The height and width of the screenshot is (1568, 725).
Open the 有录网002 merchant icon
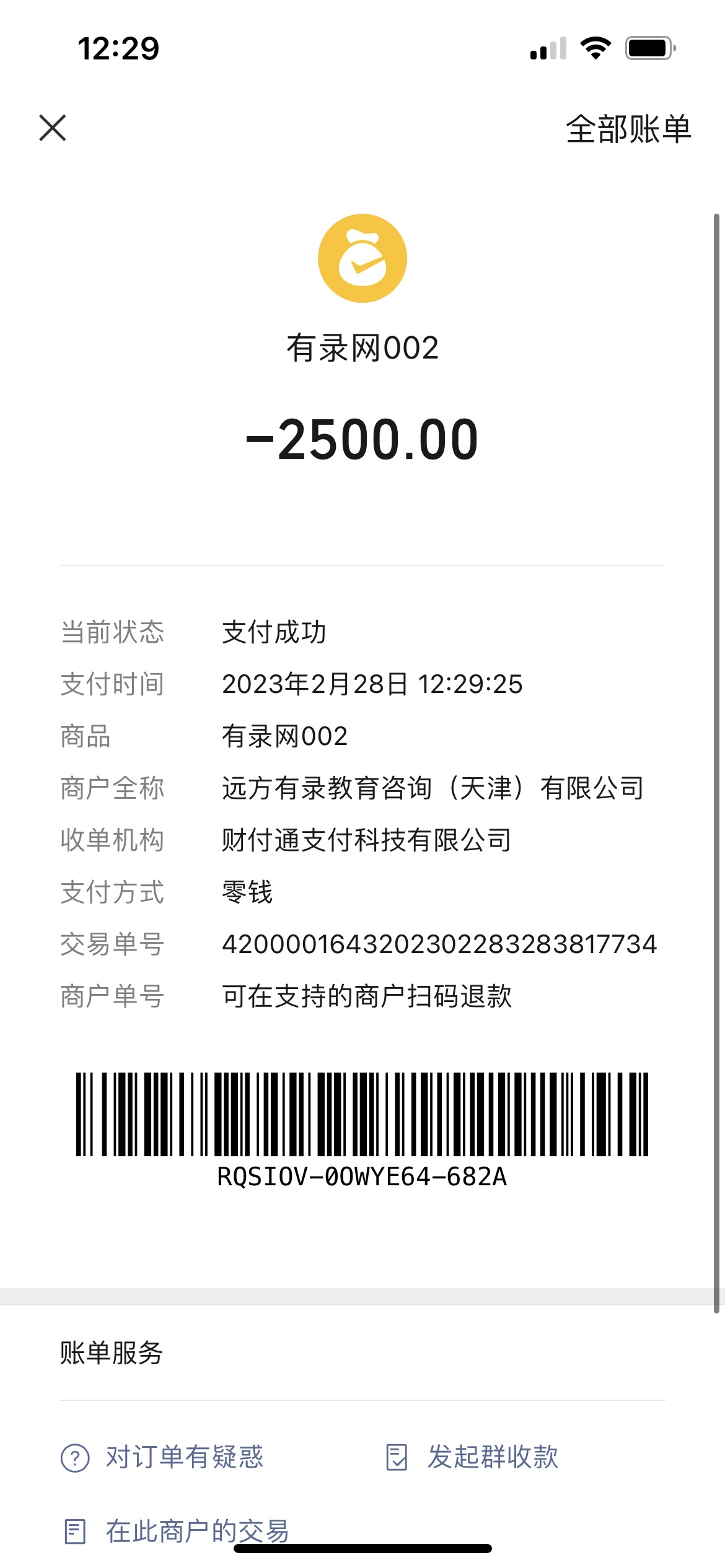[x=362, y=258]
